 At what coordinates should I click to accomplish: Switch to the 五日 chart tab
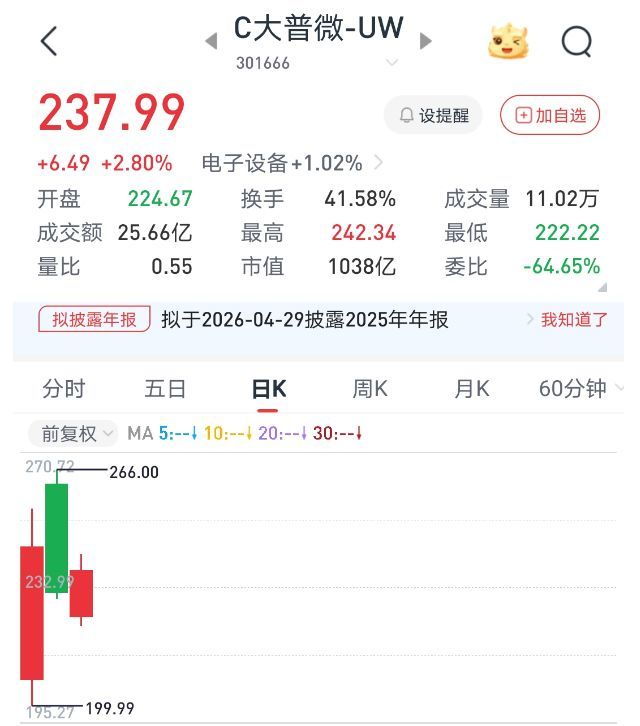pyautogui.click(x=165, y=389)
